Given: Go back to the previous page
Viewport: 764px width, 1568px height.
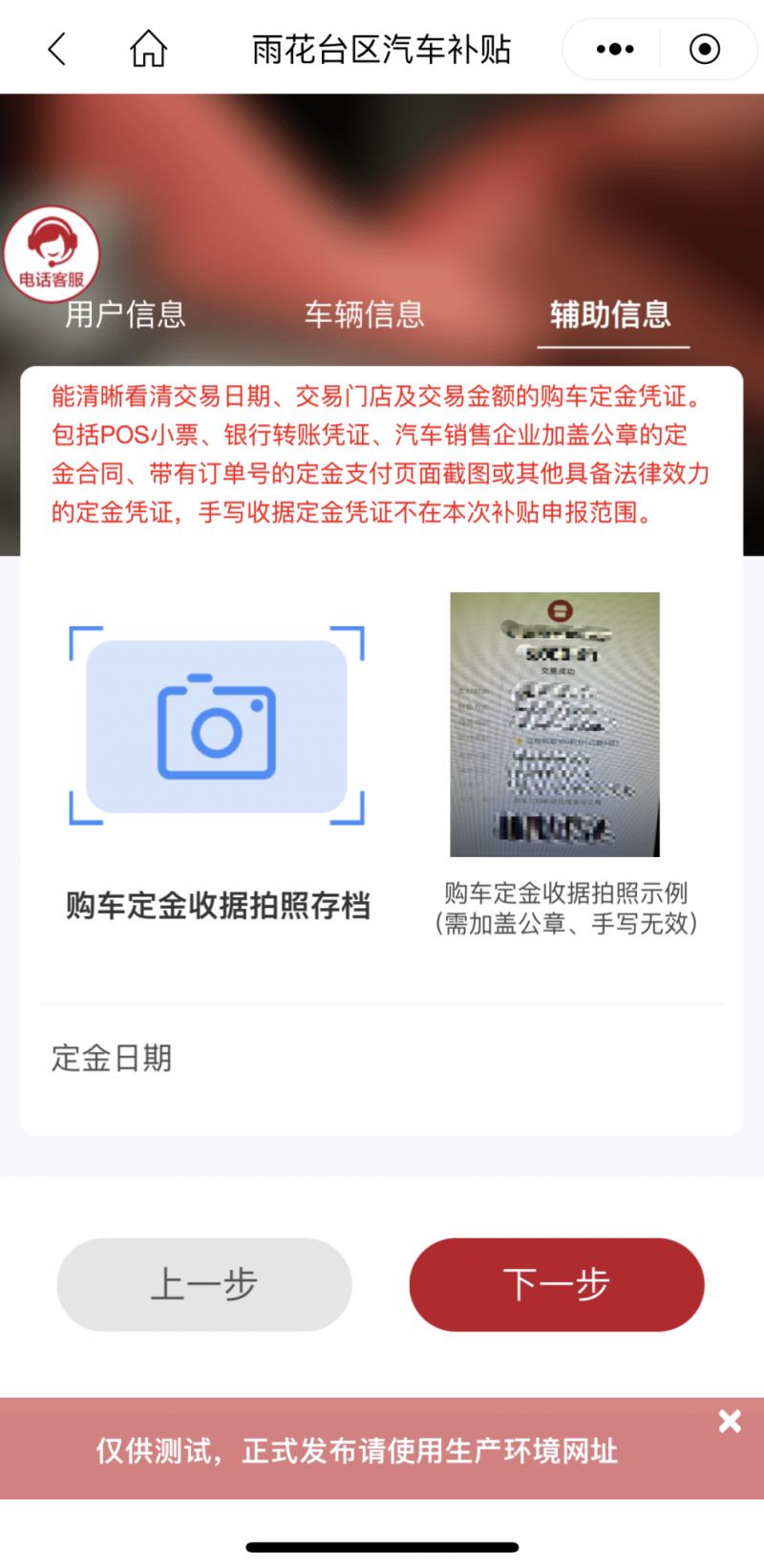Looking at the screenshot, I should pyautogui.click(x=57, y=49).
